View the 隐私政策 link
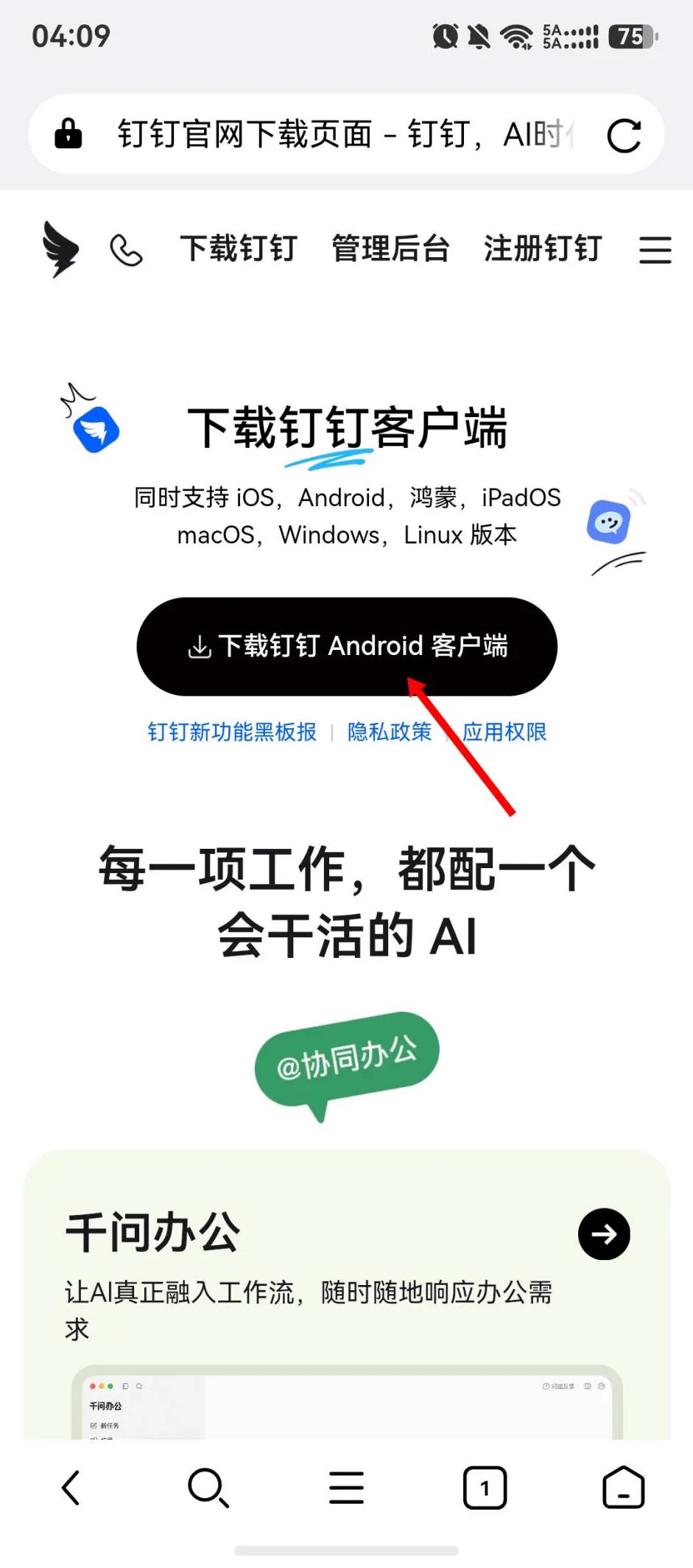693x1568 pixels. [x=390, y=732]
